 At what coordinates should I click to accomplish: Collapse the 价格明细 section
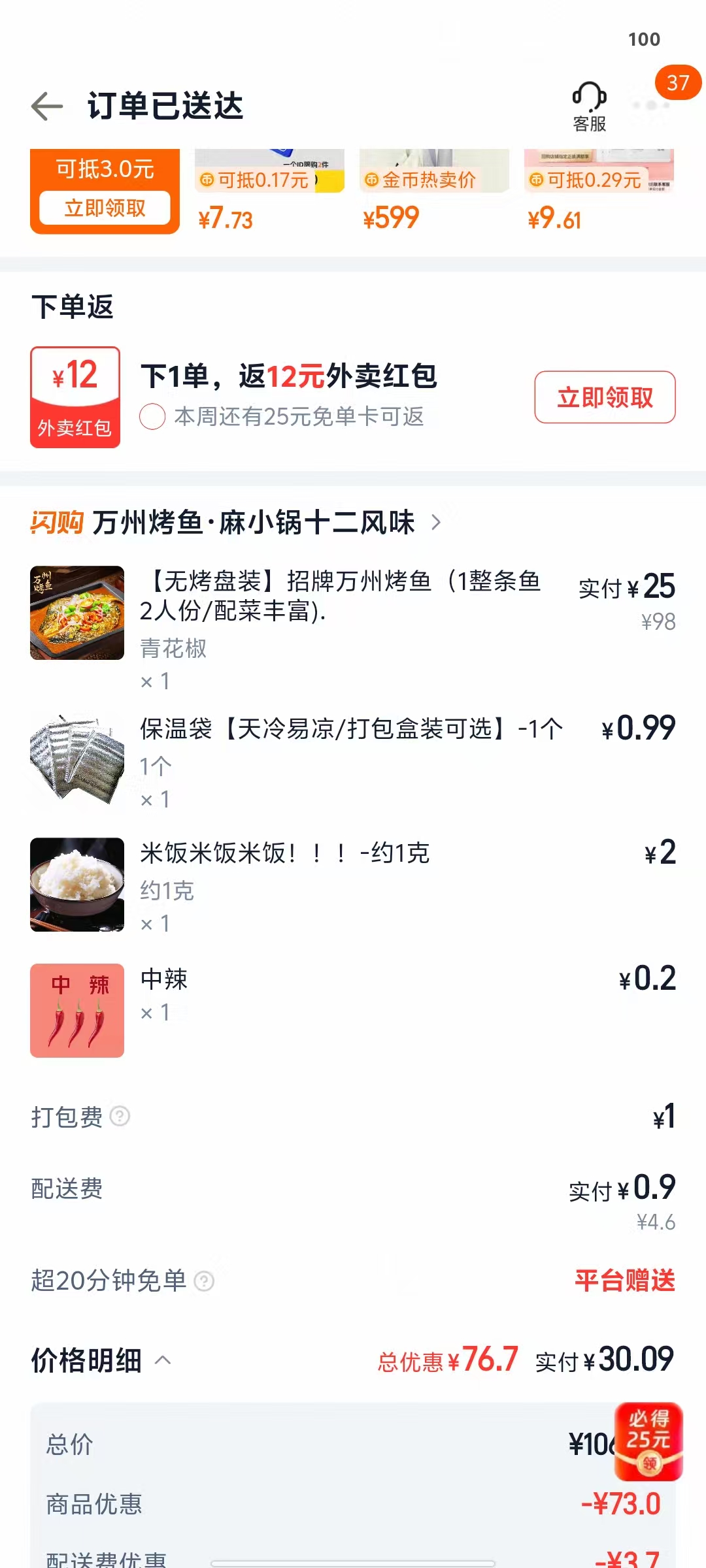pyautogui.click(x=163, y=1361)
